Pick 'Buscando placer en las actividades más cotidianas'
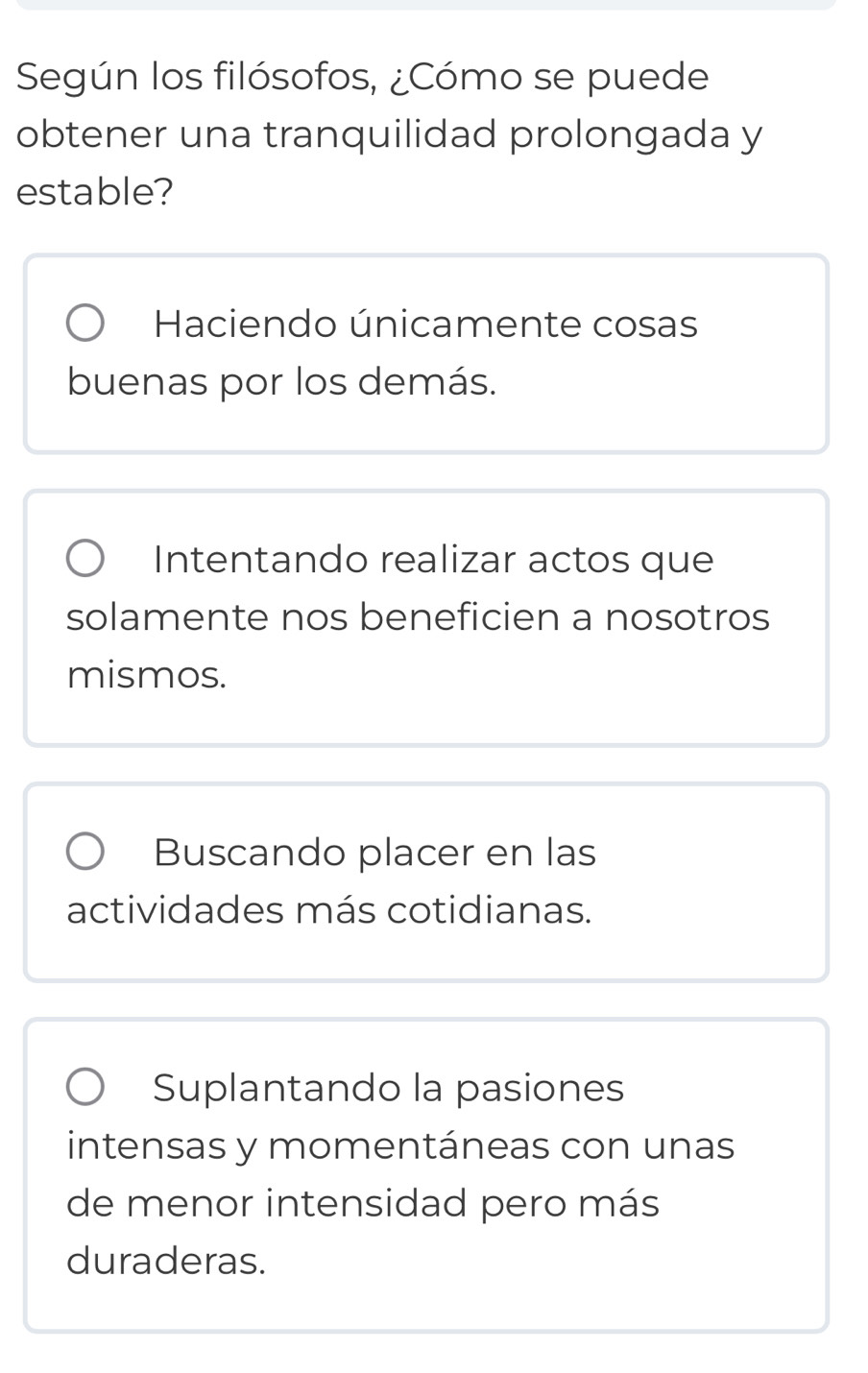This screenshot has height=1373, width=868. (x=85, y=852)
